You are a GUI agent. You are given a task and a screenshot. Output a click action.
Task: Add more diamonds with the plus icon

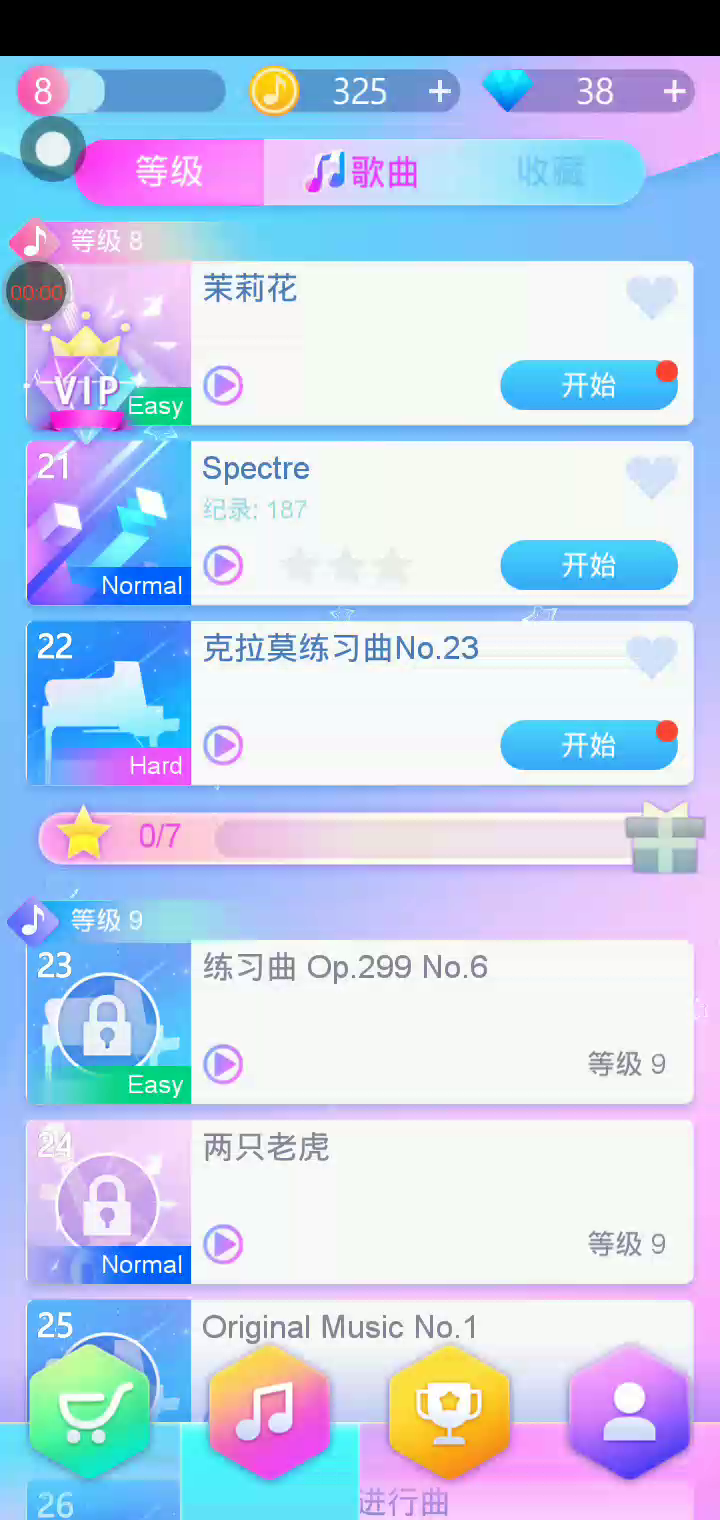[x=674, y=92]
